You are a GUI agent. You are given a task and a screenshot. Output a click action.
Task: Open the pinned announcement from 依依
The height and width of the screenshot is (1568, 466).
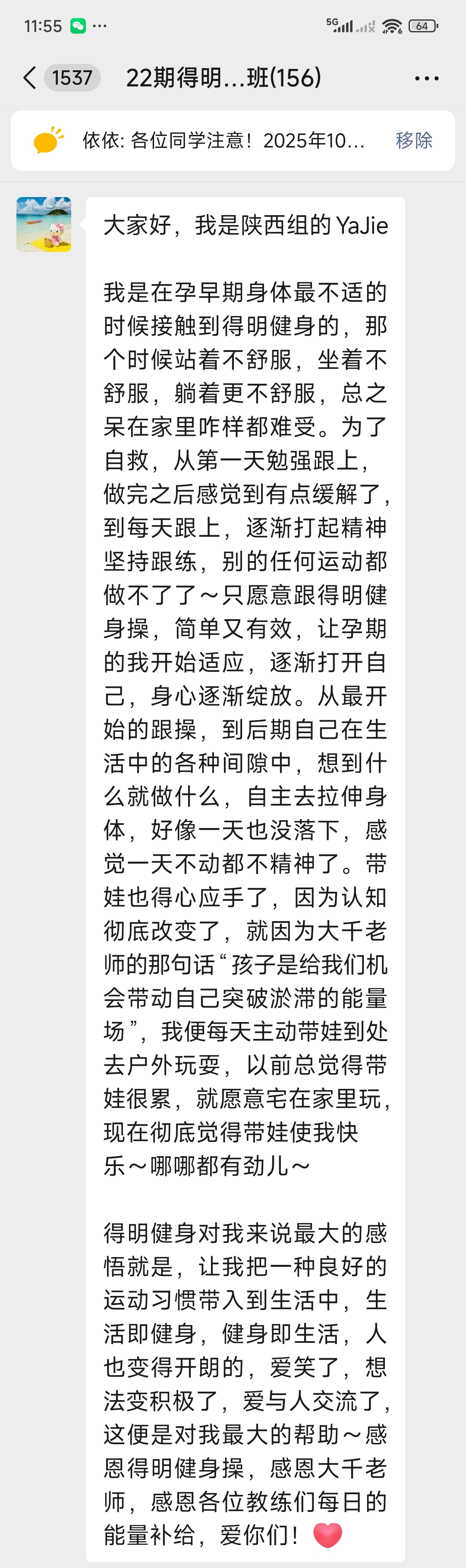(x=223, y=141)
